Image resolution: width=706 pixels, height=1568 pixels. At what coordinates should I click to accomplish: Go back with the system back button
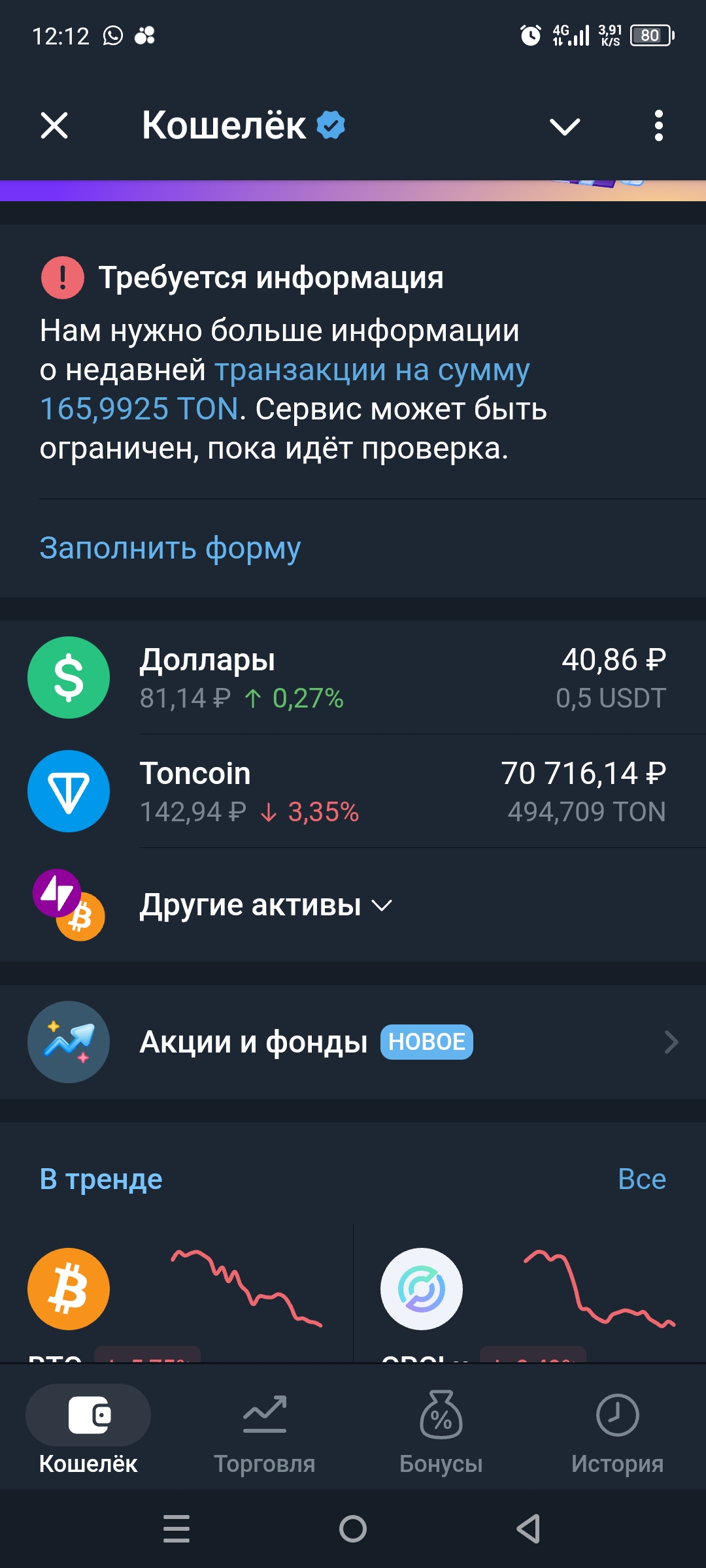pyautogui.click(x=528, y=1529)
